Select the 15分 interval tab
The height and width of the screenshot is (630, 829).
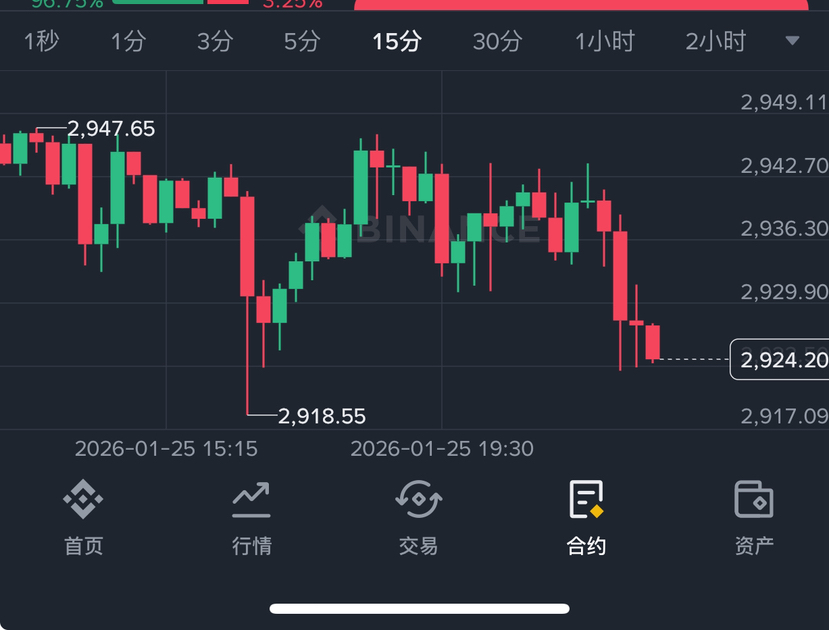tap(397, 41)
